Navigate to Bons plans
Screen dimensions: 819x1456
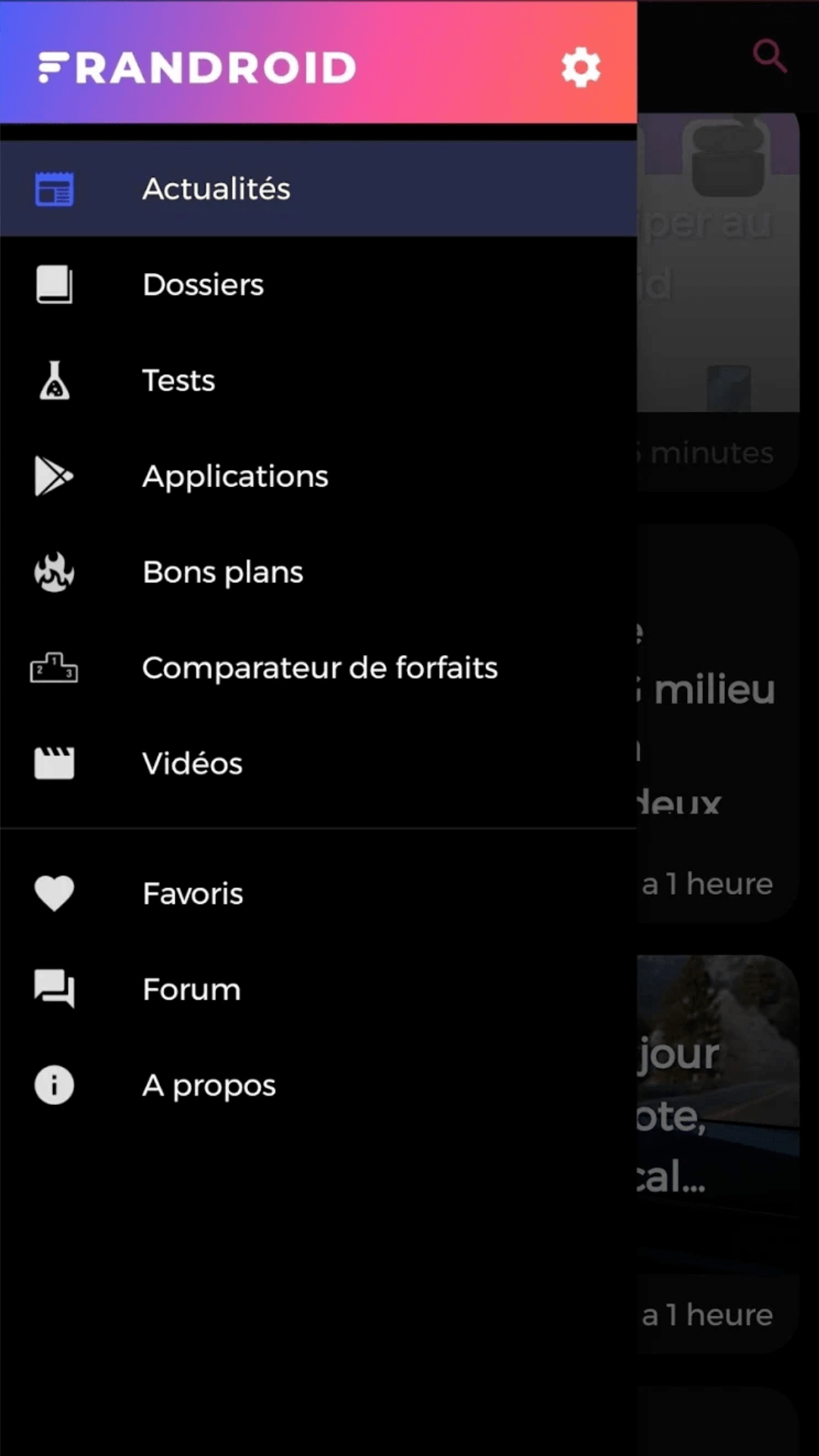coord(222,573)
